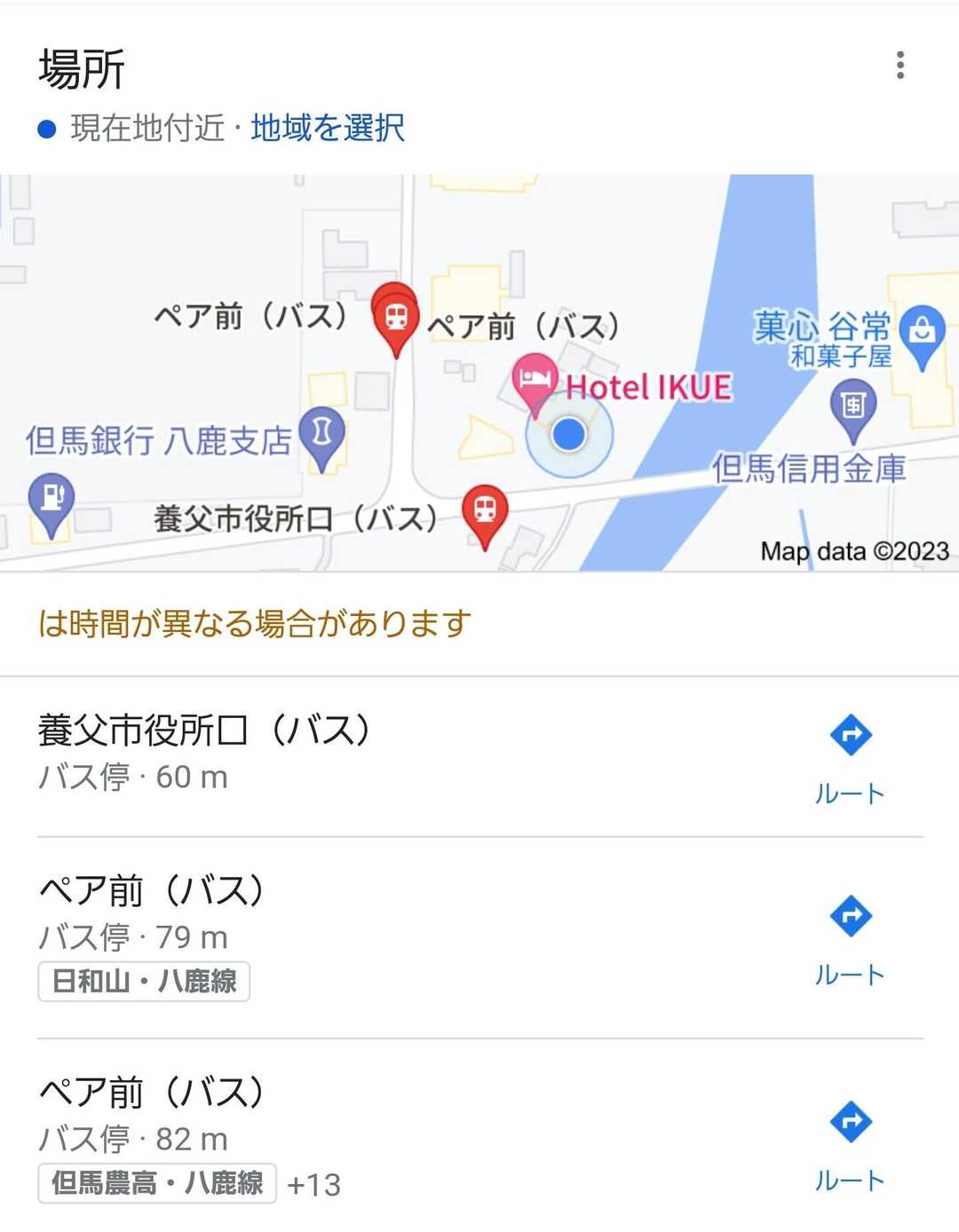Select the 但馬信用金庫 map marker

point(852,407)
